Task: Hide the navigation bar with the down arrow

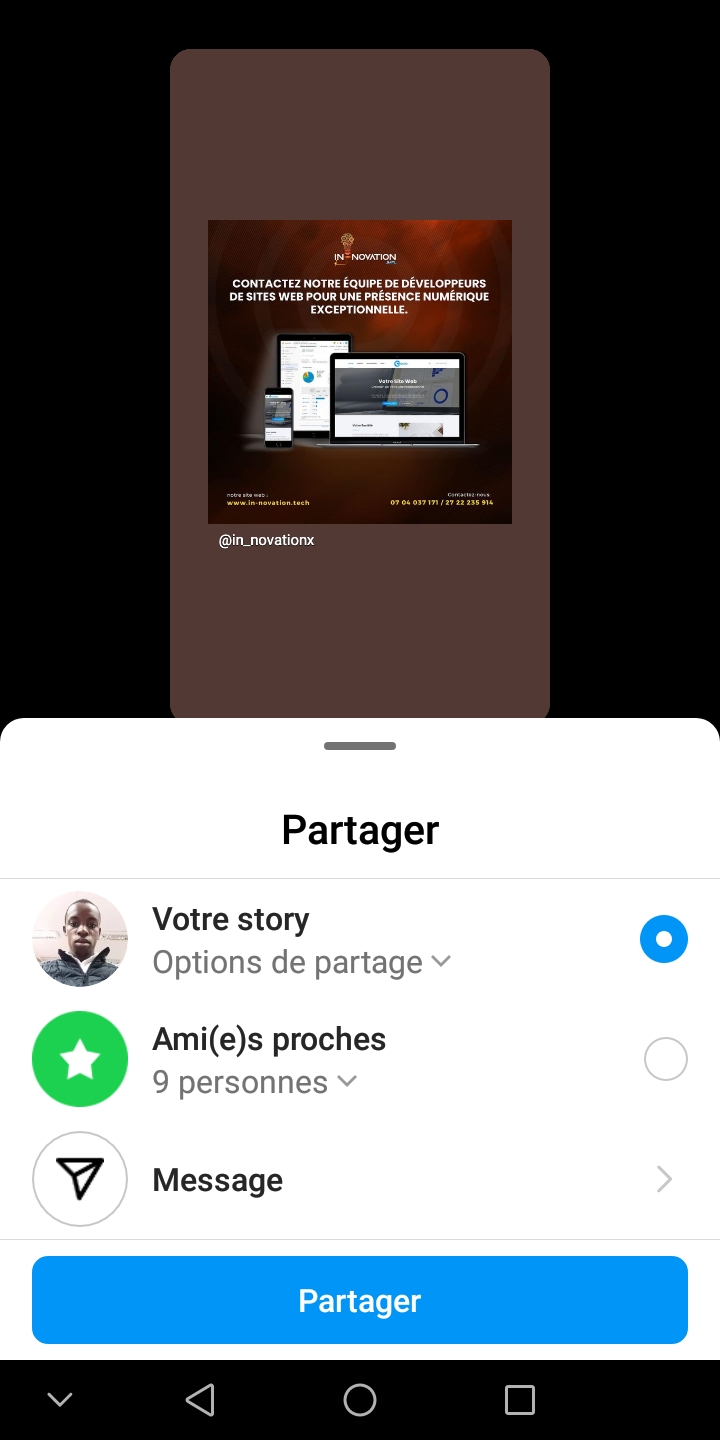Action: tap(60, 1400)
